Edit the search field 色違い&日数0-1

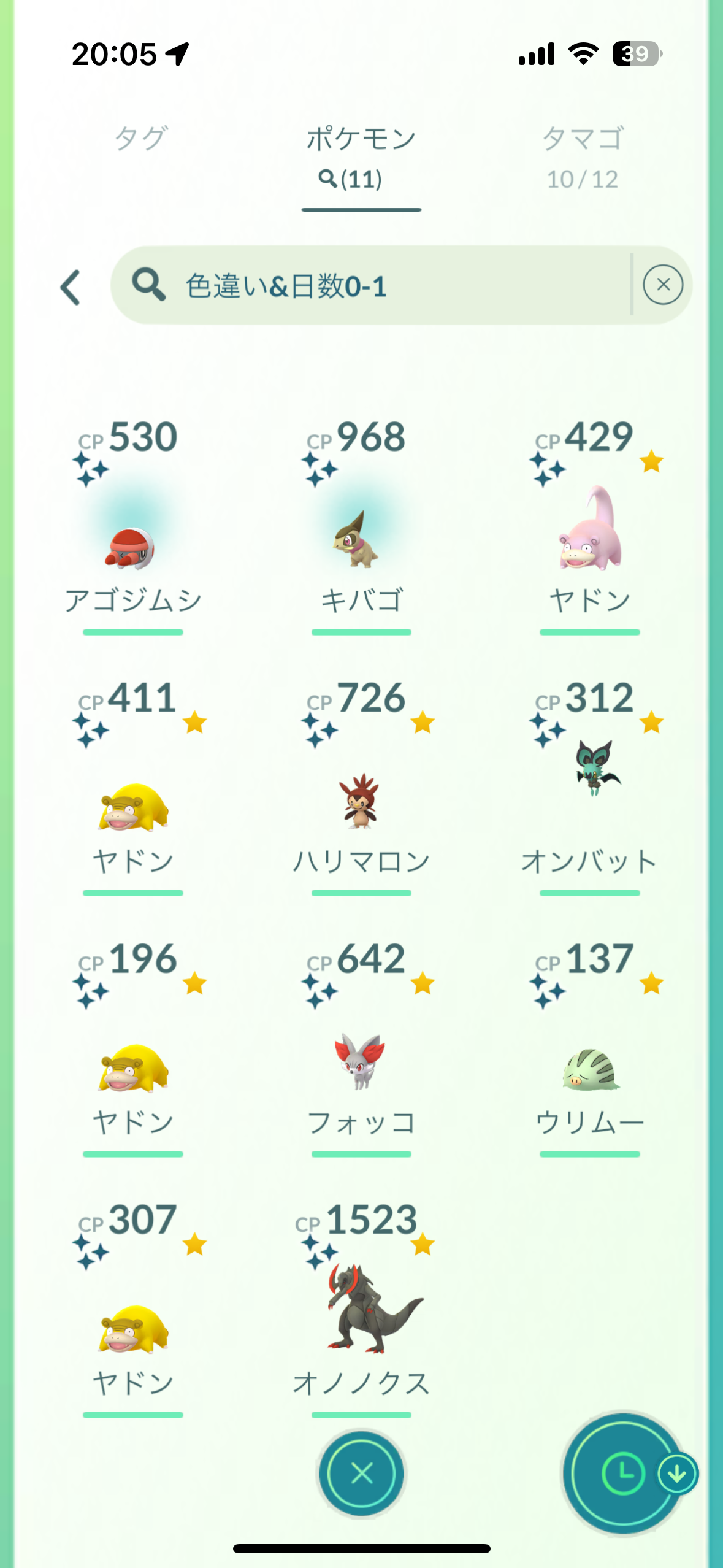(370, 285)
